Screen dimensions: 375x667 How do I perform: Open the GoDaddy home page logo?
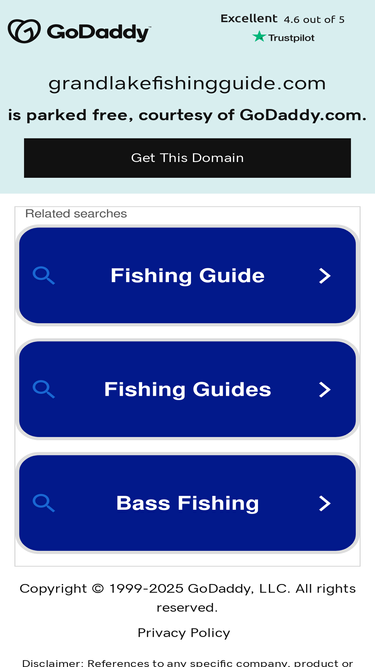(79, 31)
